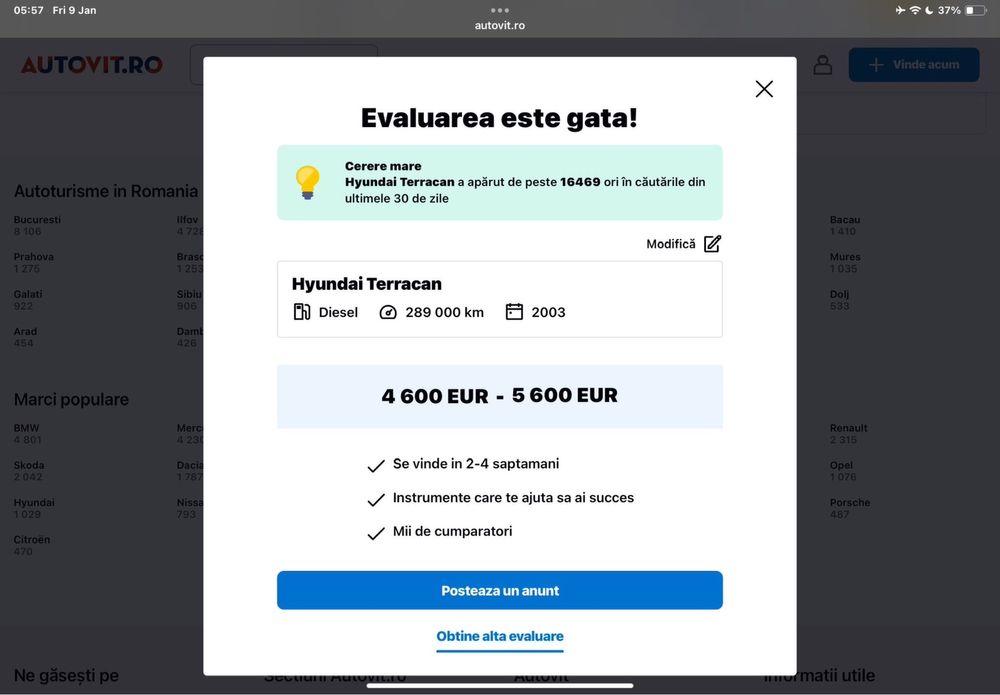
Task: Tap Modifică to edit car details
Action: click(x=683, y=244)
